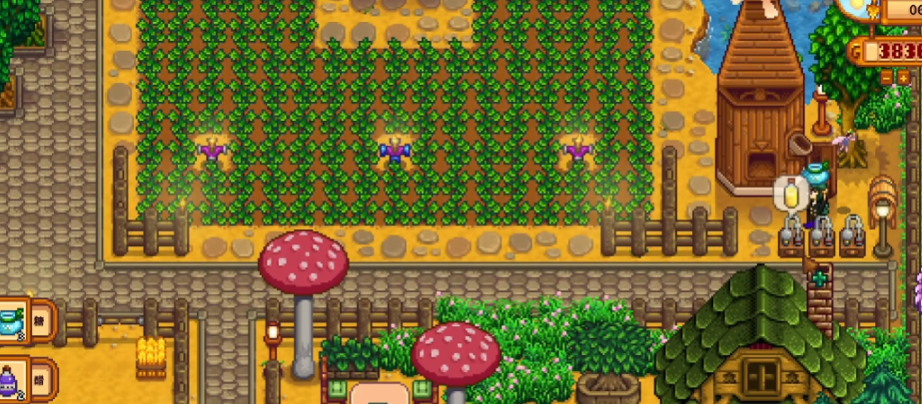Zoom out with the minus button
The height and width of the screenshot is (404, 922).
(x=886, y=78)
